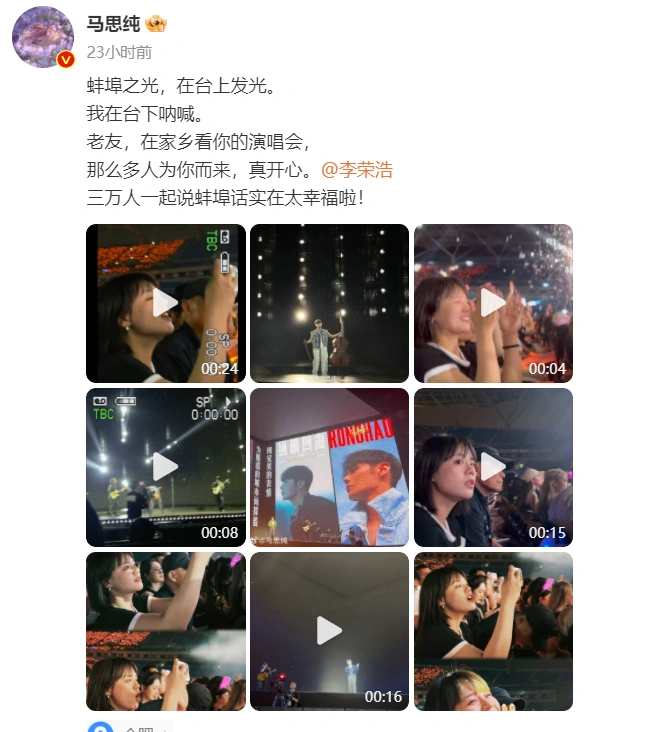Open 马思纯's profile avatar
This screenshot has height=732, width=658.
[x=42, y=36]
